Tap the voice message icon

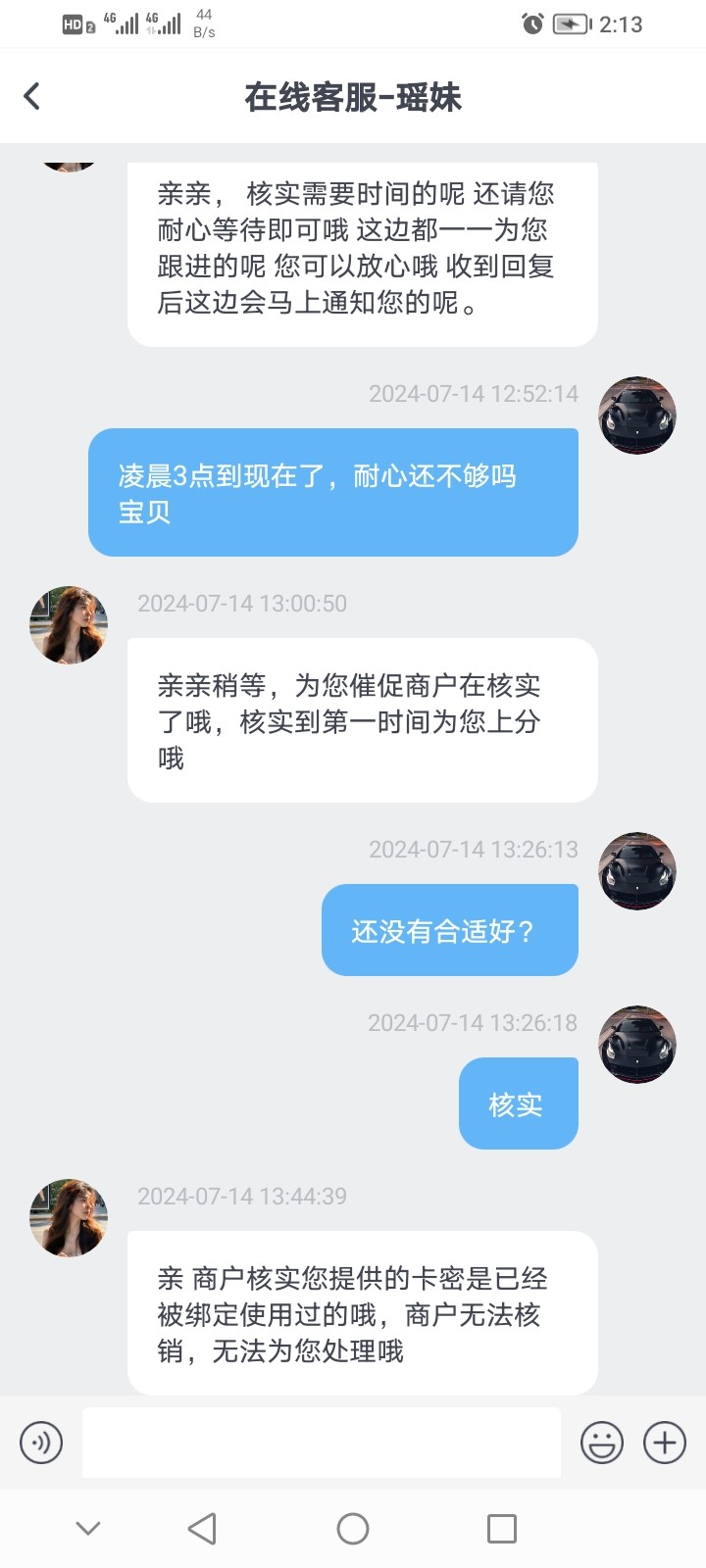pyautogui.click(x=41, y=1443)
